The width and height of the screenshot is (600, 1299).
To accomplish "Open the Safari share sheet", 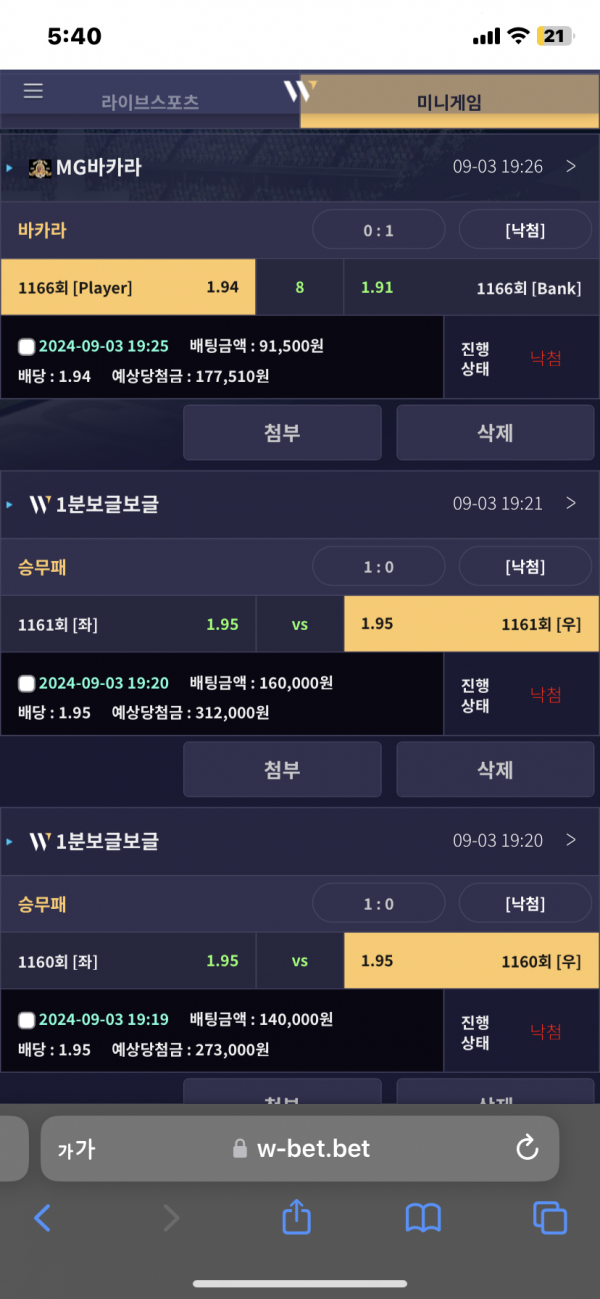I will 296,1217.
